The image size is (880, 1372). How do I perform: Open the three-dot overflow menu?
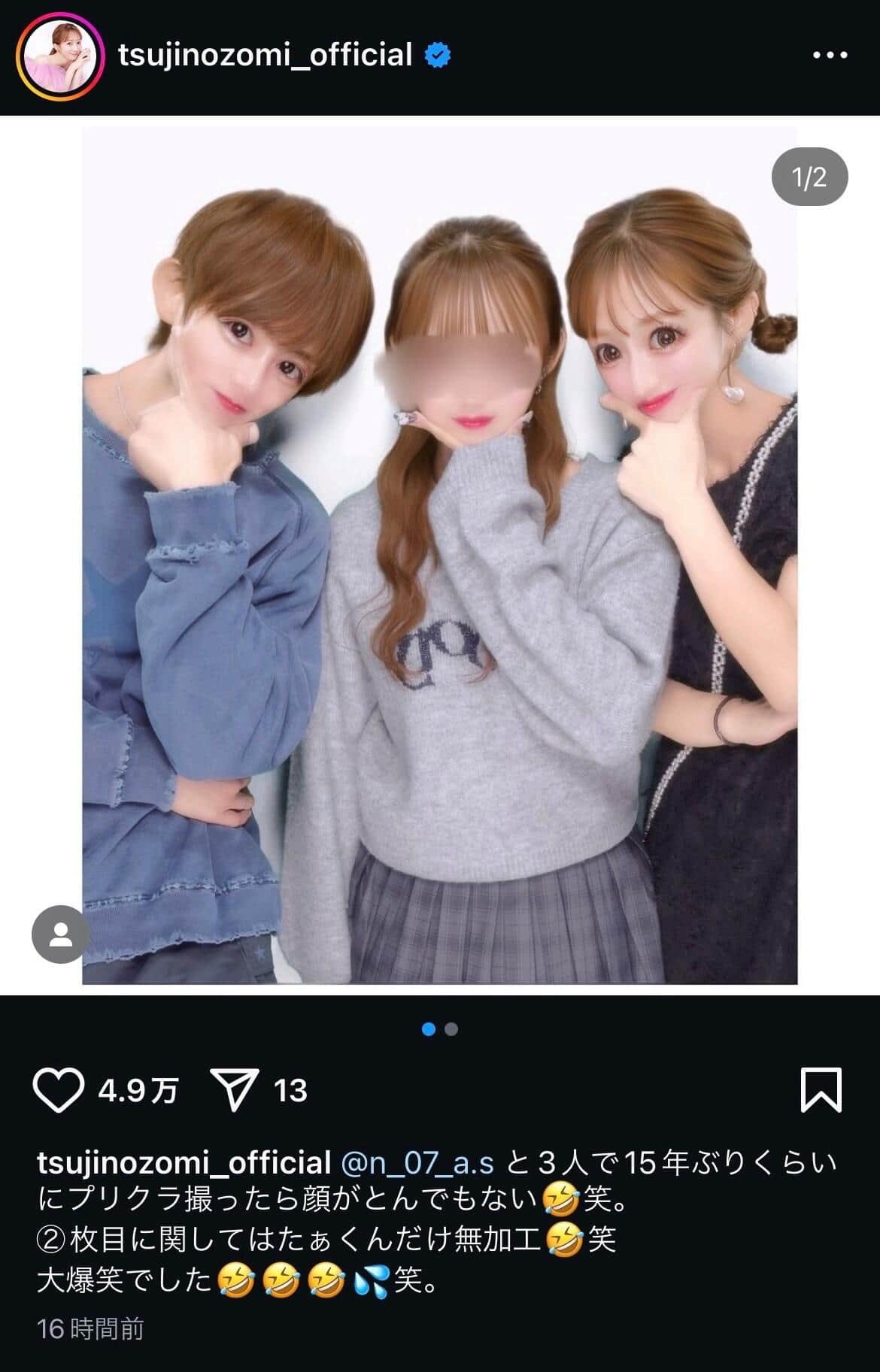[x=830, y=56]
